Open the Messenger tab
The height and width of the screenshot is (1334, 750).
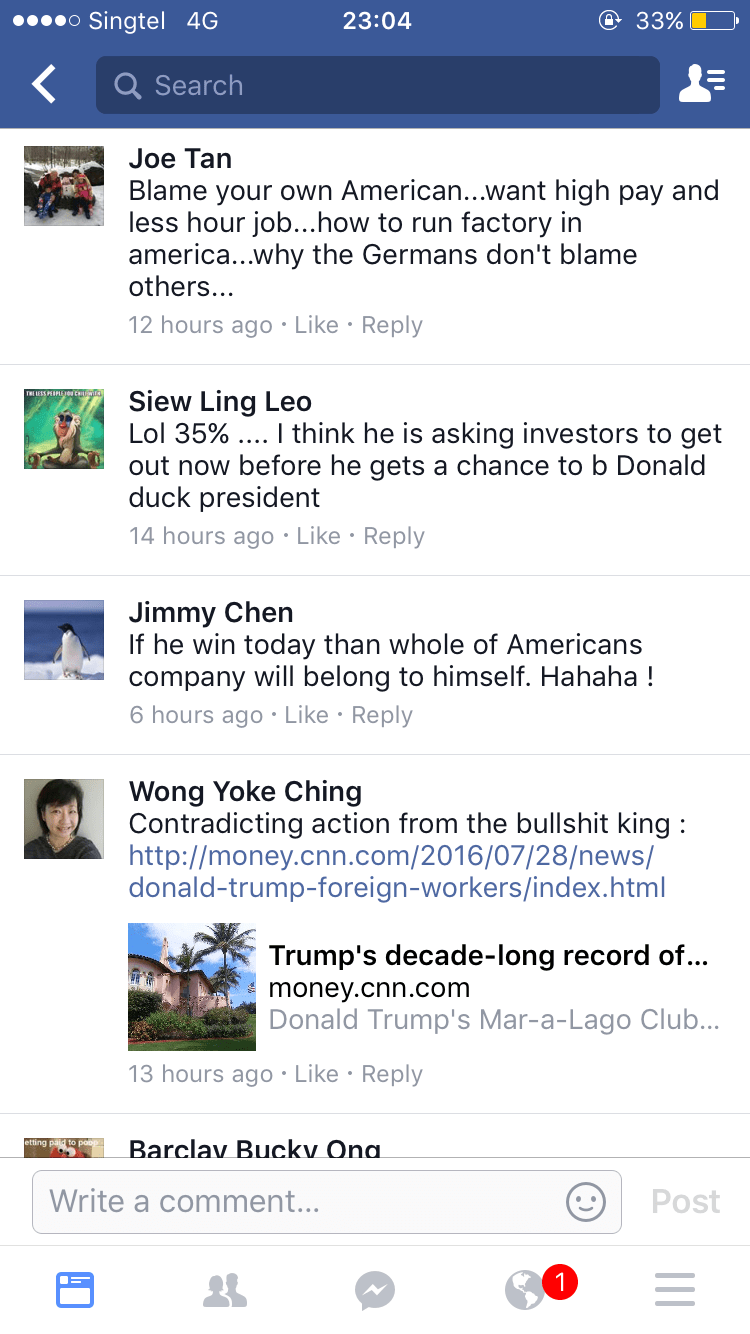(x=375, y=1290)
